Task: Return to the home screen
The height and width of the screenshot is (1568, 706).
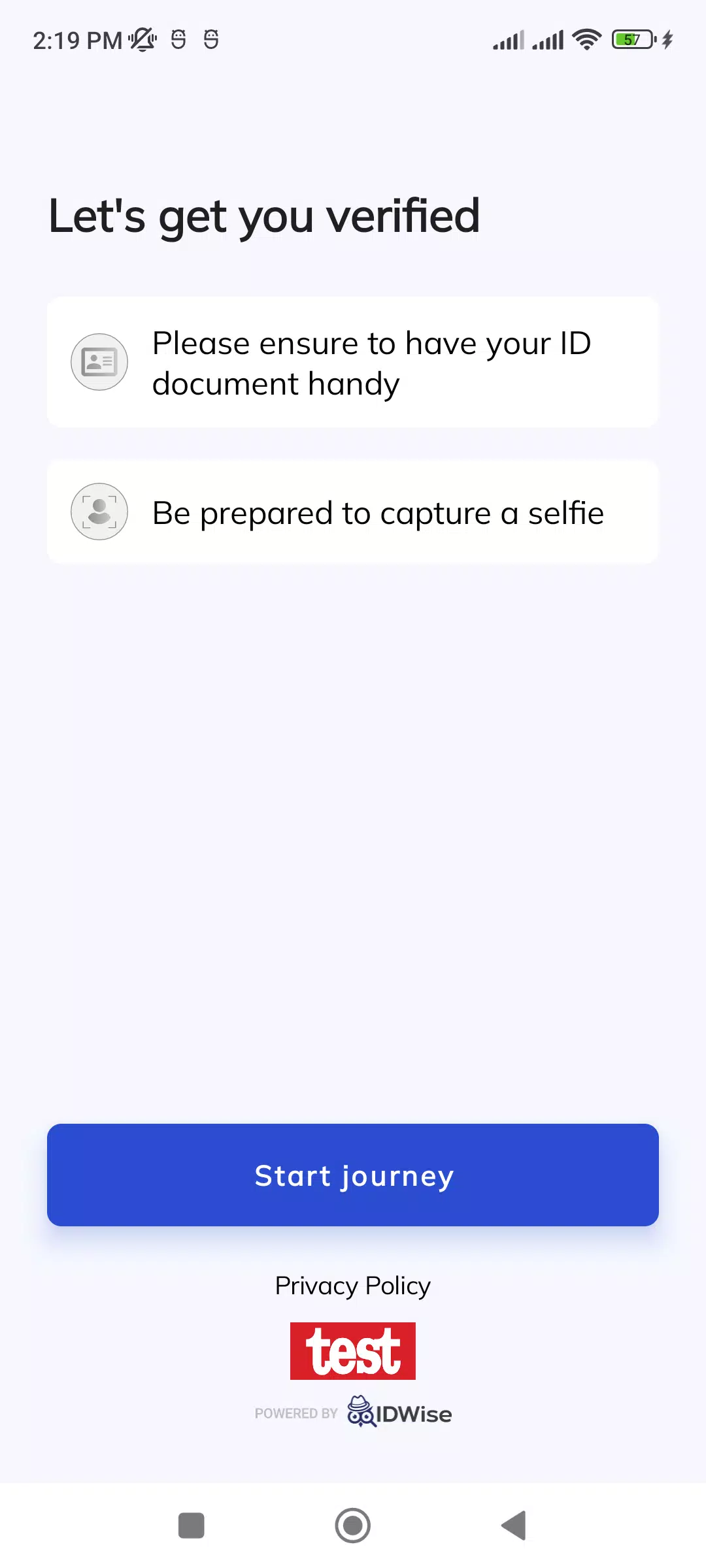Action: click(353, 1526)
